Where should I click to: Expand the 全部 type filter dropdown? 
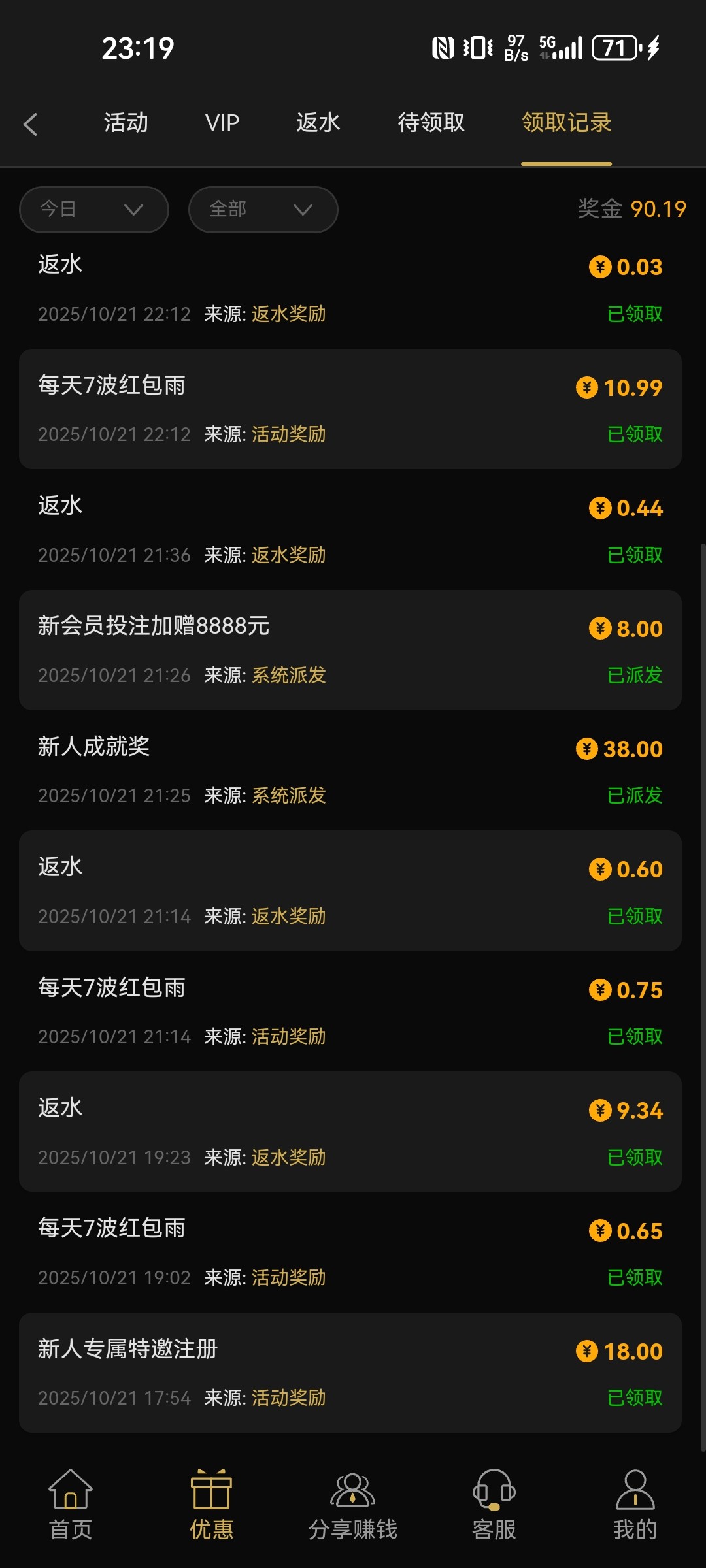tap(263, 210)
